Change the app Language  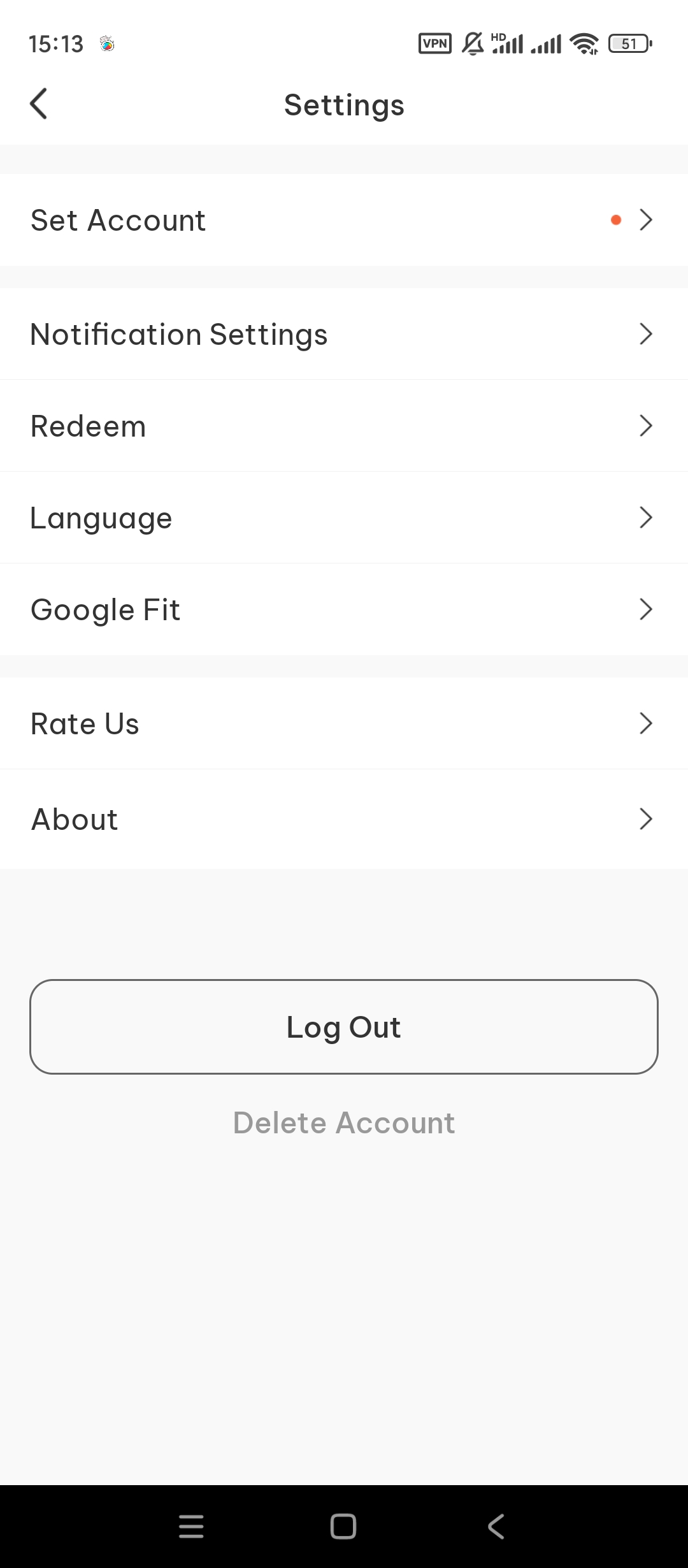point(344,518)
